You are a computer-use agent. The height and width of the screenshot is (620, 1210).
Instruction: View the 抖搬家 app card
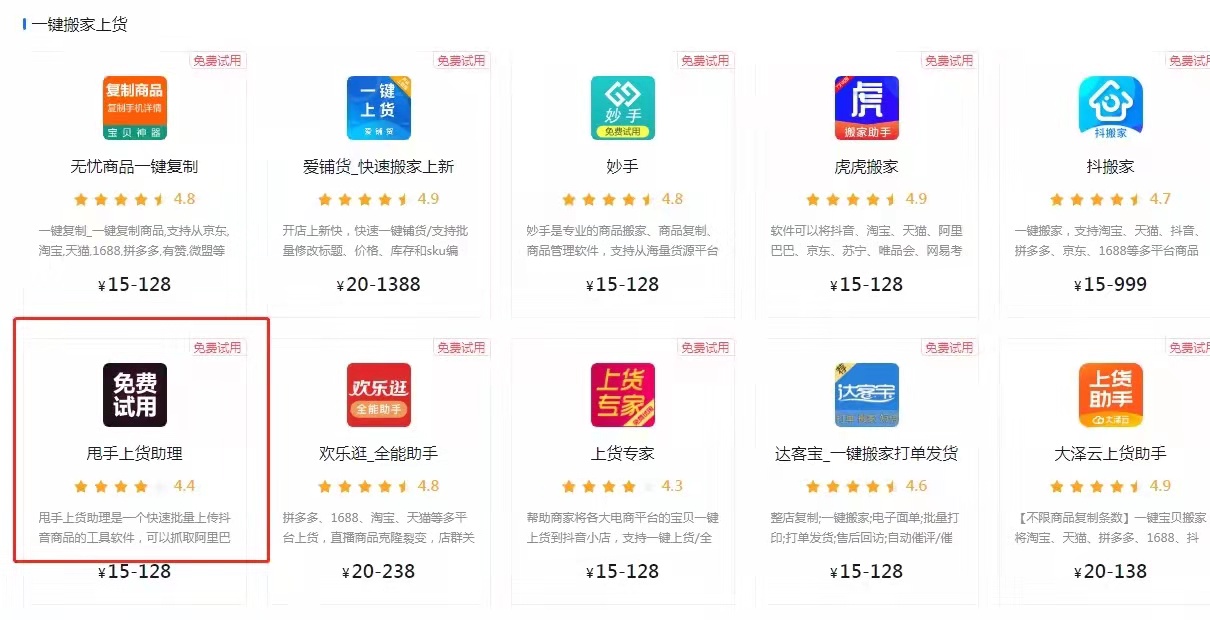(x=1110, y=166)
